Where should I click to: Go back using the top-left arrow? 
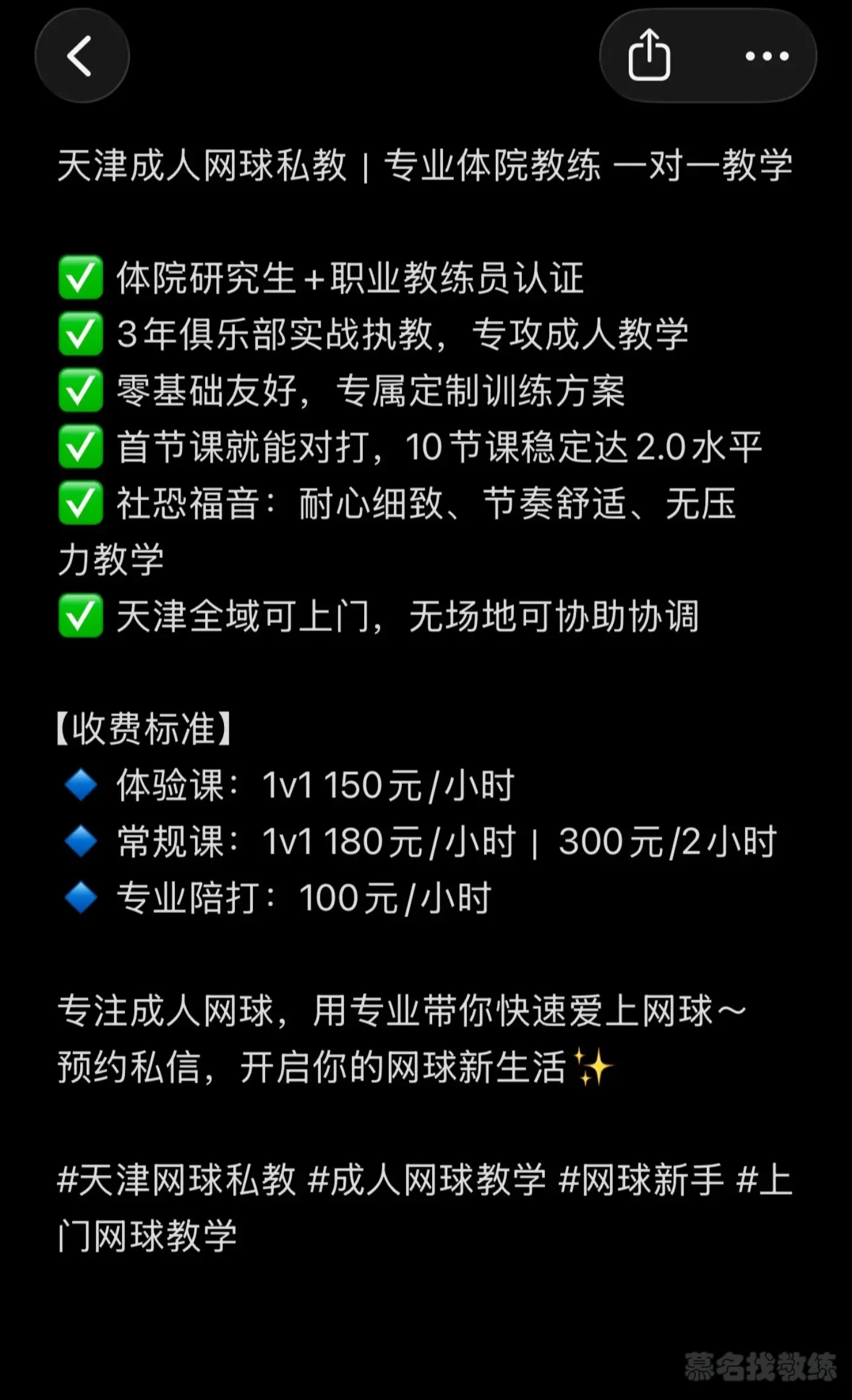tap(81, 56)
